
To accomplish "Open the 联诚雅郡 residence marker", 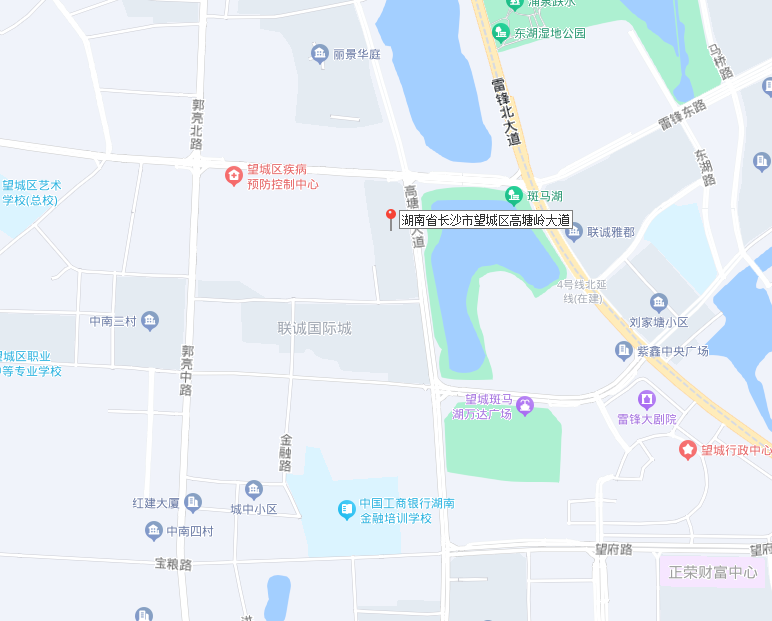I will tap(574, 232).
